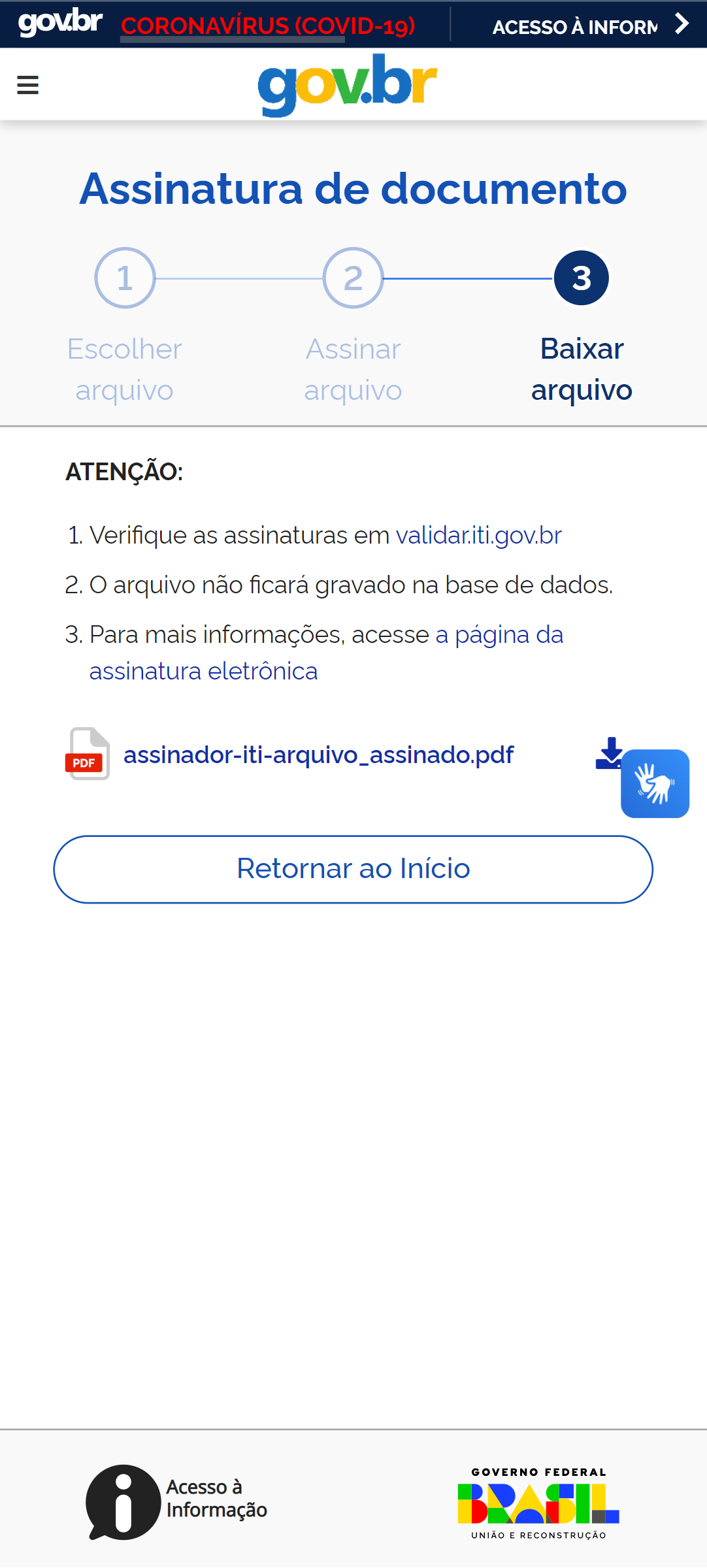Tap the arrow to show more top links
707x1568 pixels.
click(x=682, y=24)
